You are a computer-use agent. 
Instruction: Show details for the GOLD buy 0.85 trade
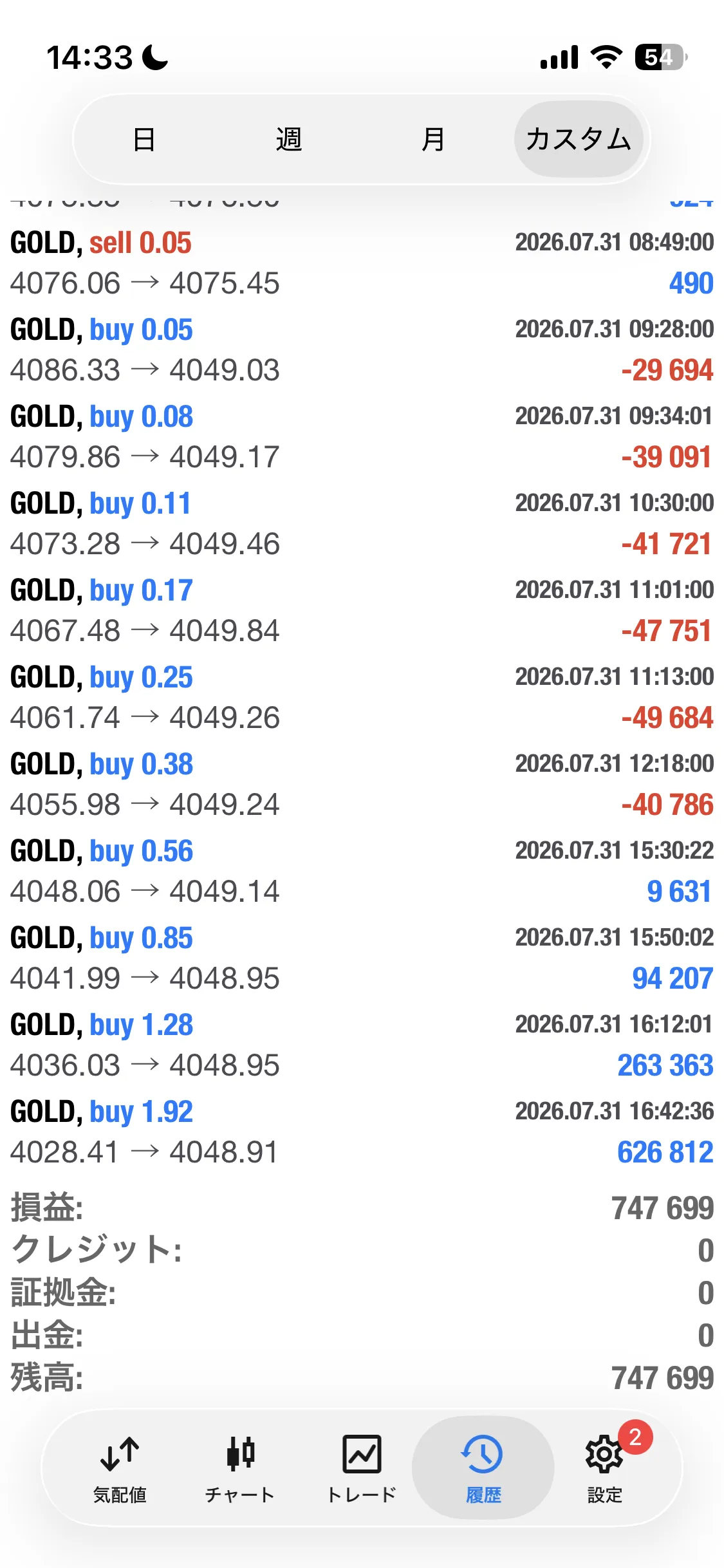coord(362,958)
